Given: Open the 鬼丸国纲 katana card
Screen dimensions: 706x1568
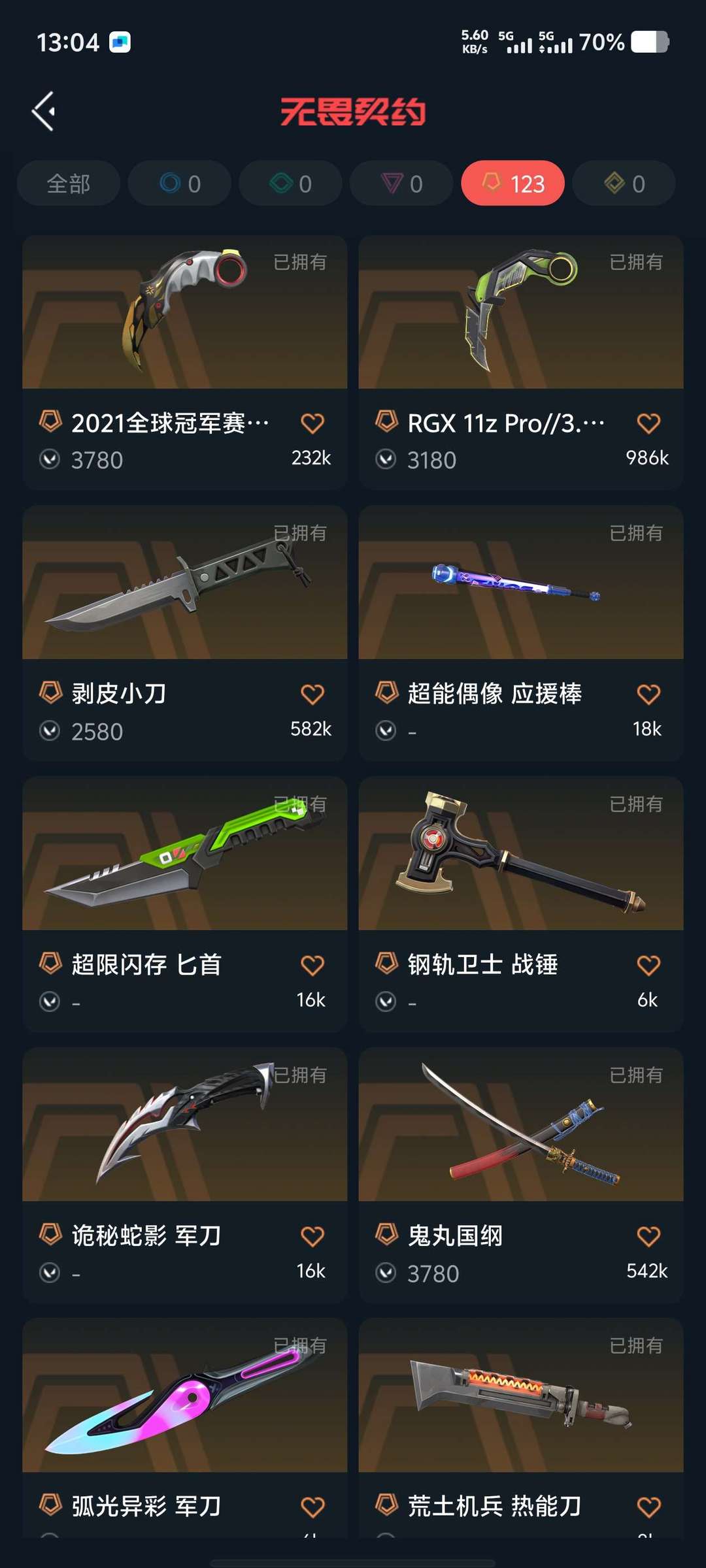Looking at the screenshot, I should (x=521, y=1175).
